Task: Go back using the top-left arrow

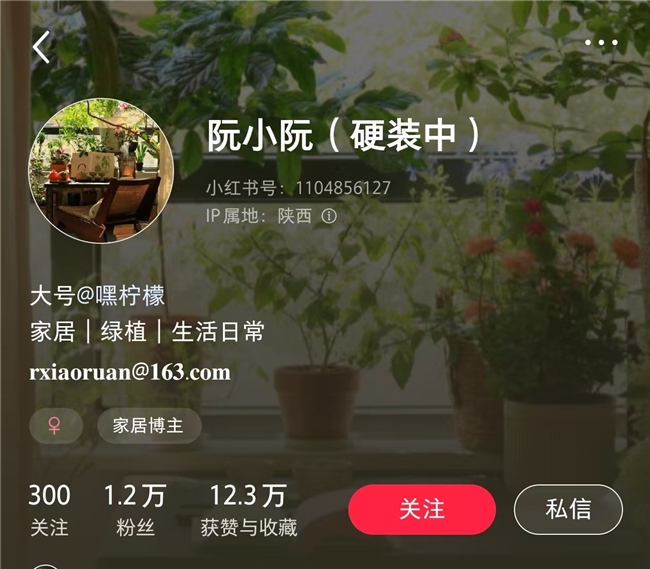Action: tap(41, 47)
